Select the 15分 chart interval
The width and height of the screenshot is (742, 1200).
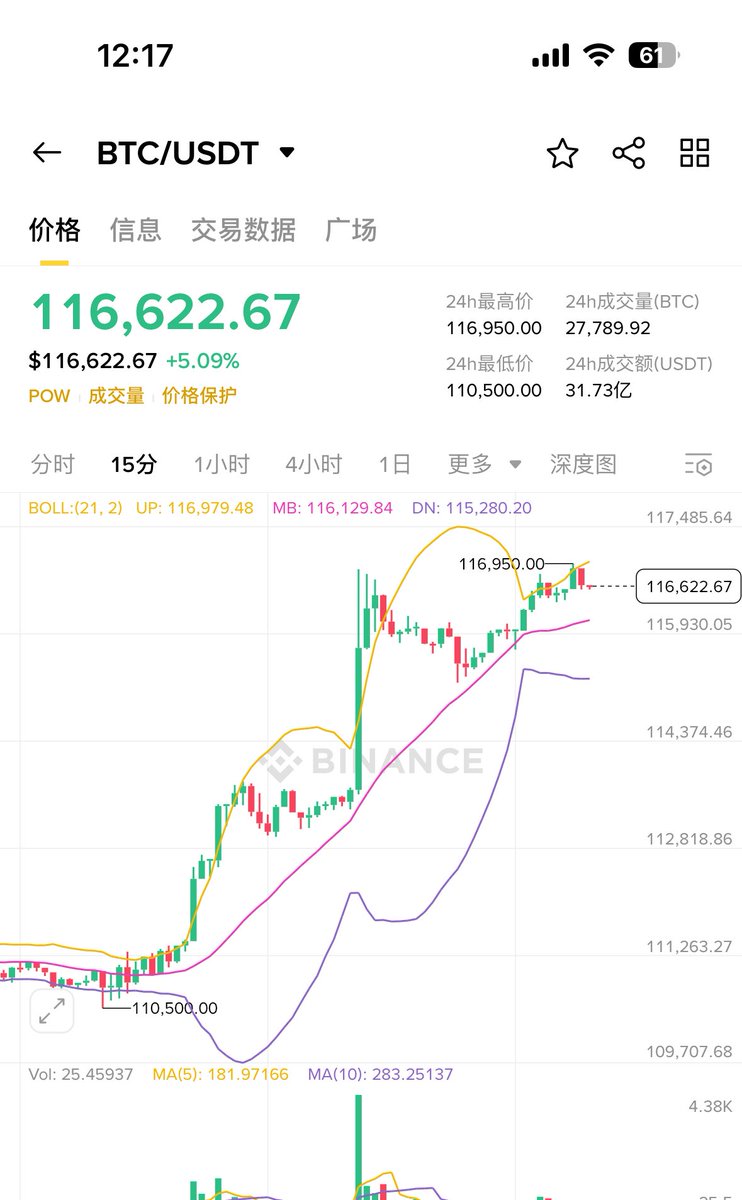pos(134,464)
